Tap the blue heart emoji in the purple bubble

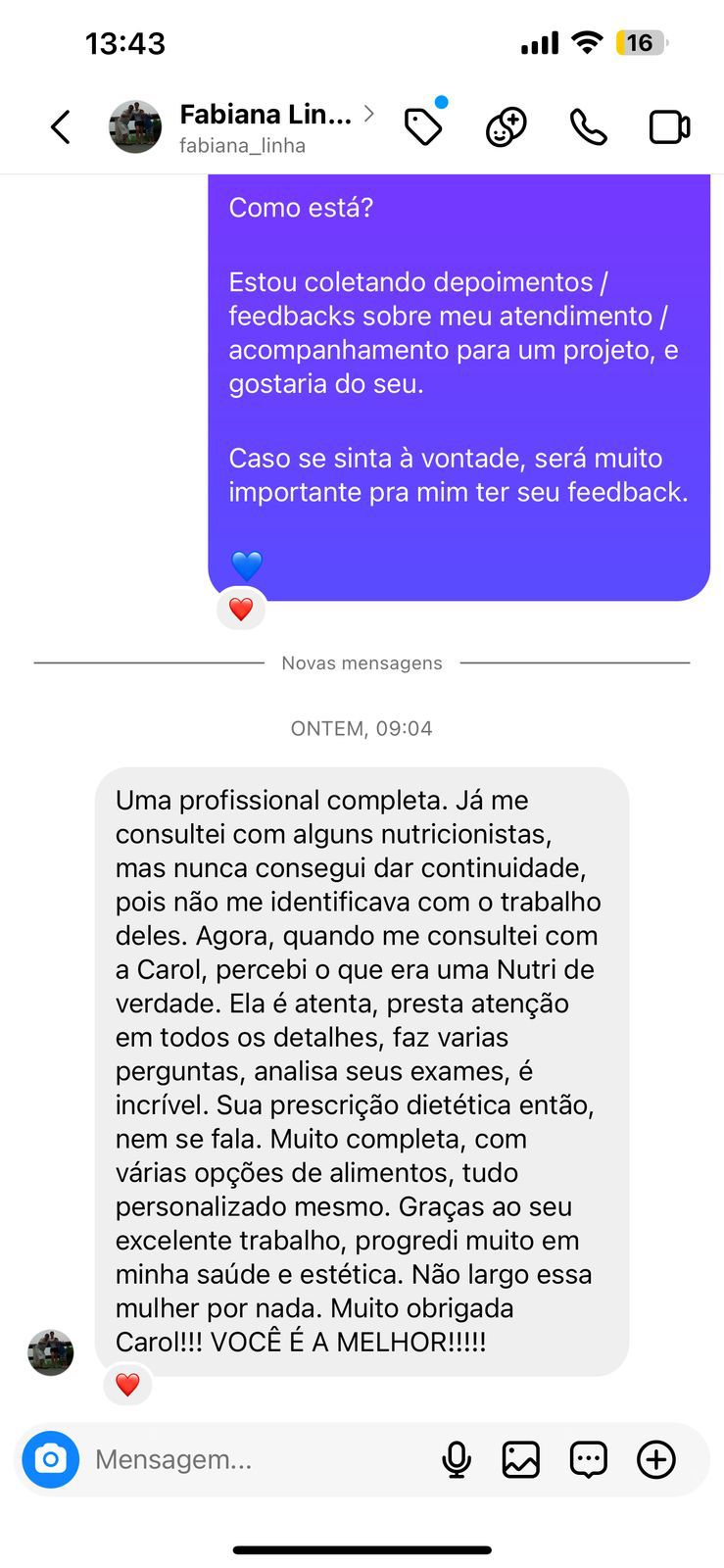247,565
